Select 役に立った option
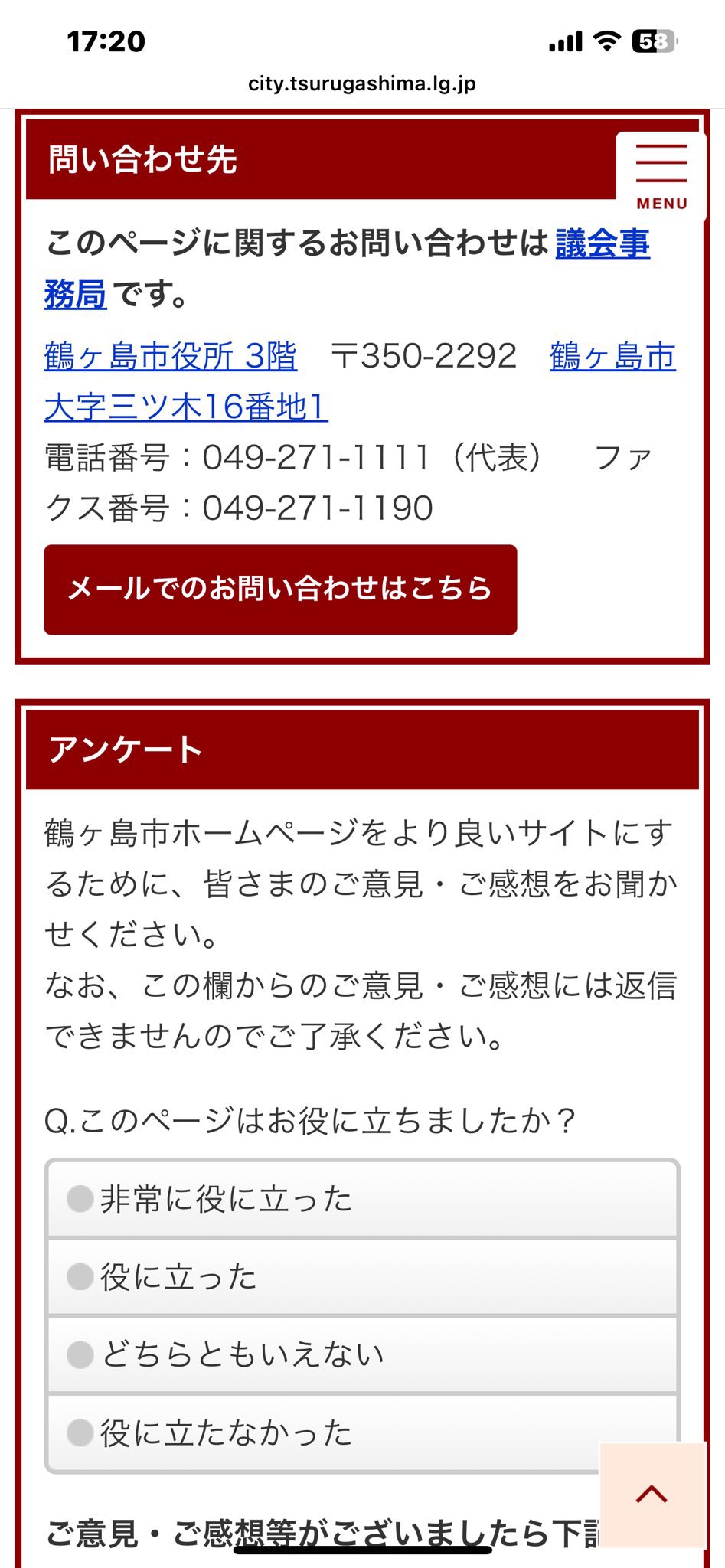Viewport: 725px width, 1568px height. (x=362, y=1277)
